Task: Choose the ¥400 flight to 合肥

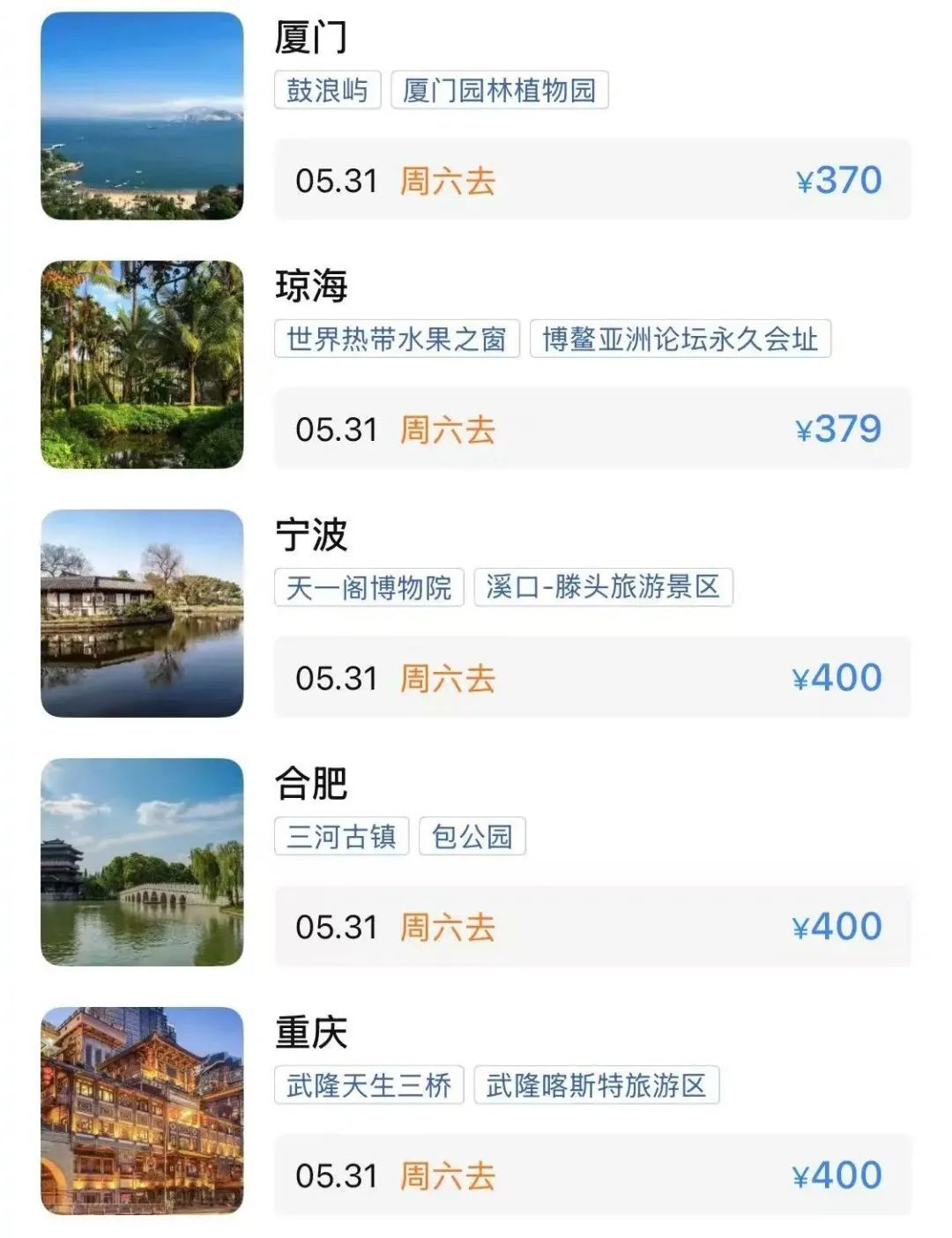Action: [x=591, y=926]
